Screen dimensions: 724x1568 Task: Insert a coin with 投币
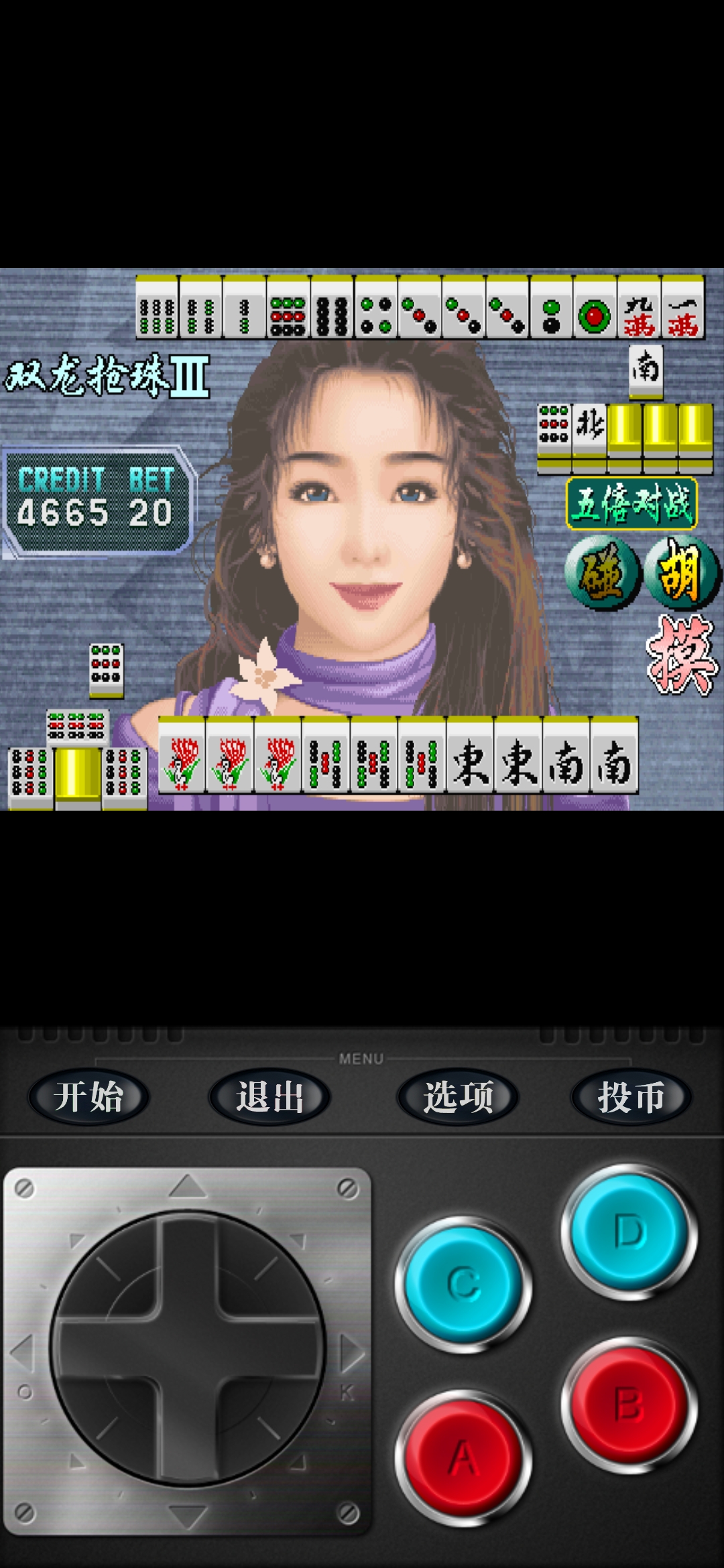pos(631,1097)
